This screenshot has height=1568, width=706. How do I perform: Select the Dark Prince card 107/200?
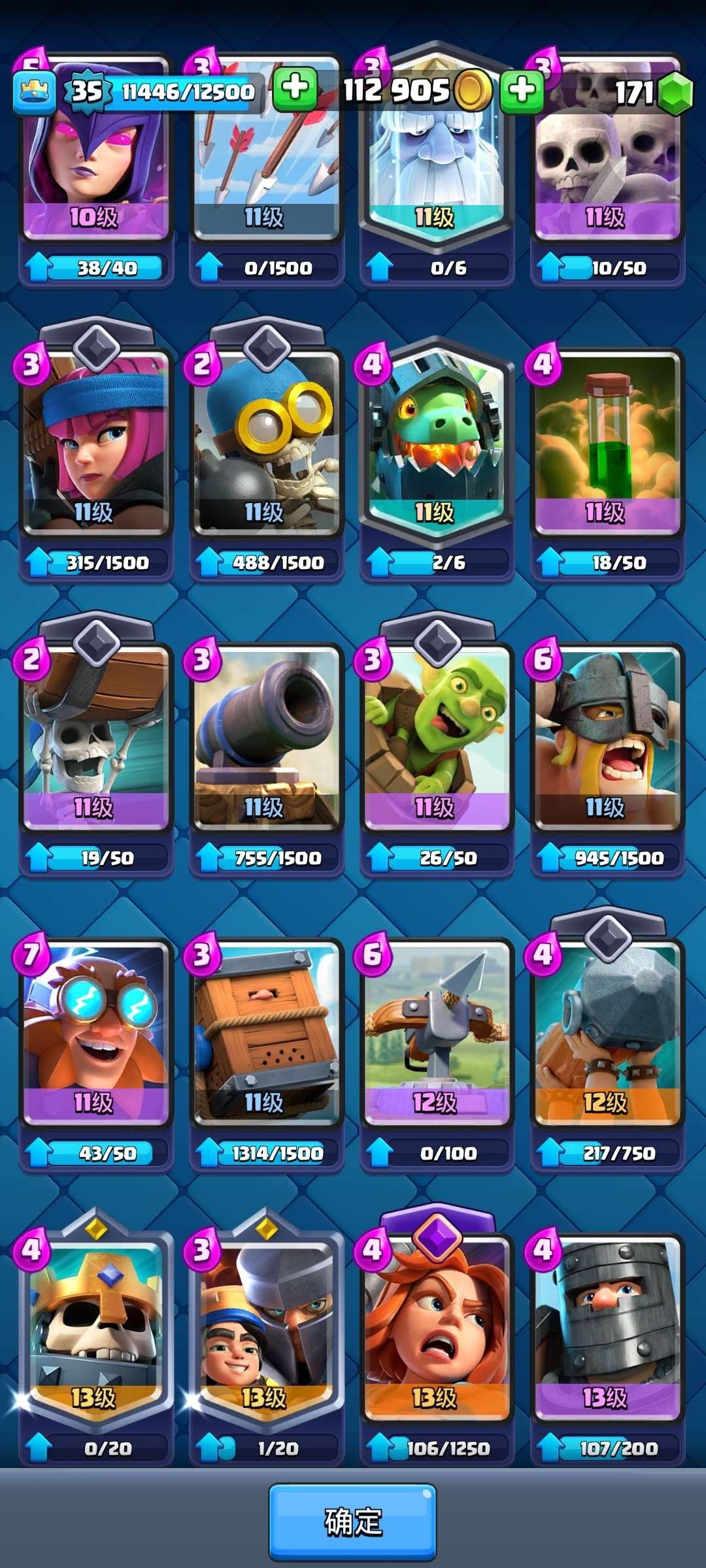tap(607, 1326)
